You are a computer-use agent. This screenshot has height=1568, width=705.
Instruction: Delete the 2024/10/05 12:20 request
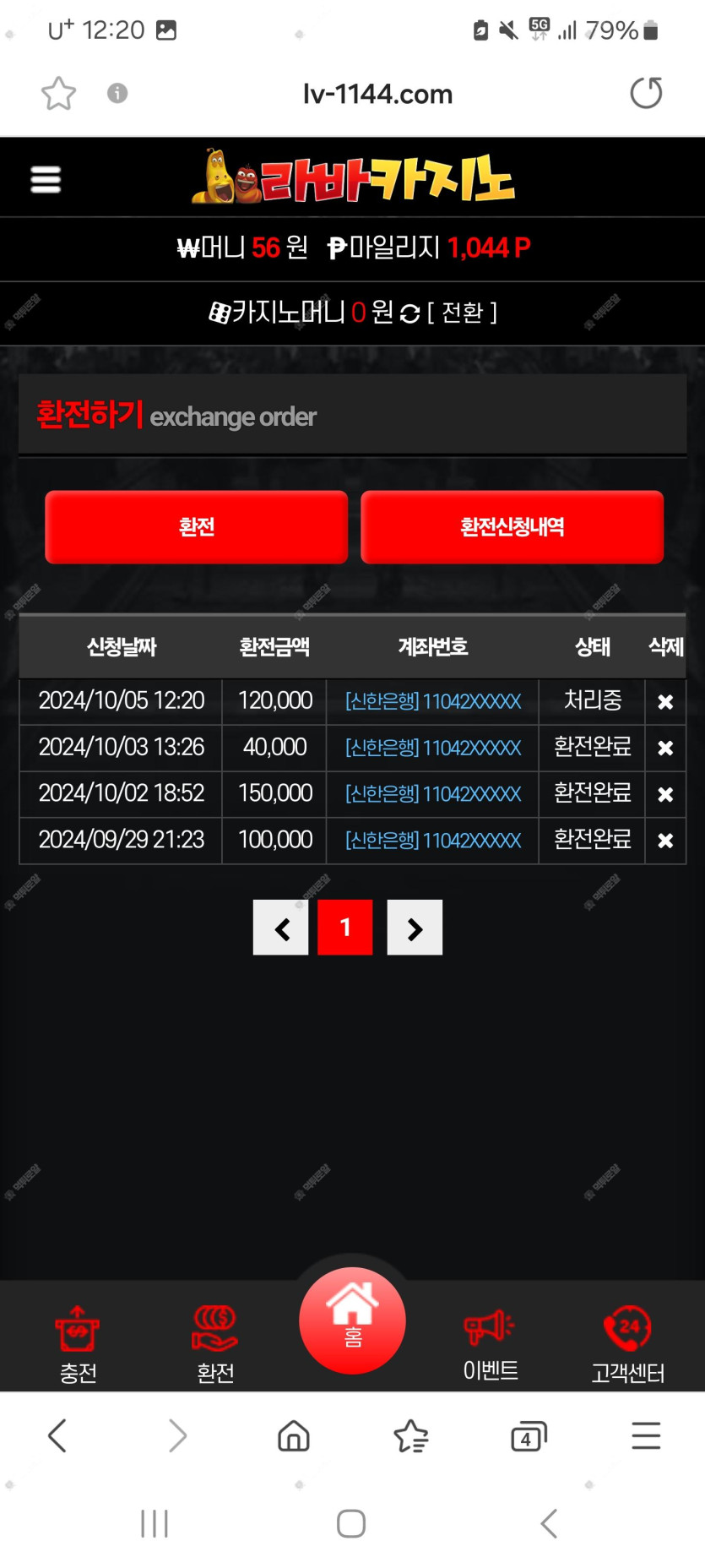(665, 702)
